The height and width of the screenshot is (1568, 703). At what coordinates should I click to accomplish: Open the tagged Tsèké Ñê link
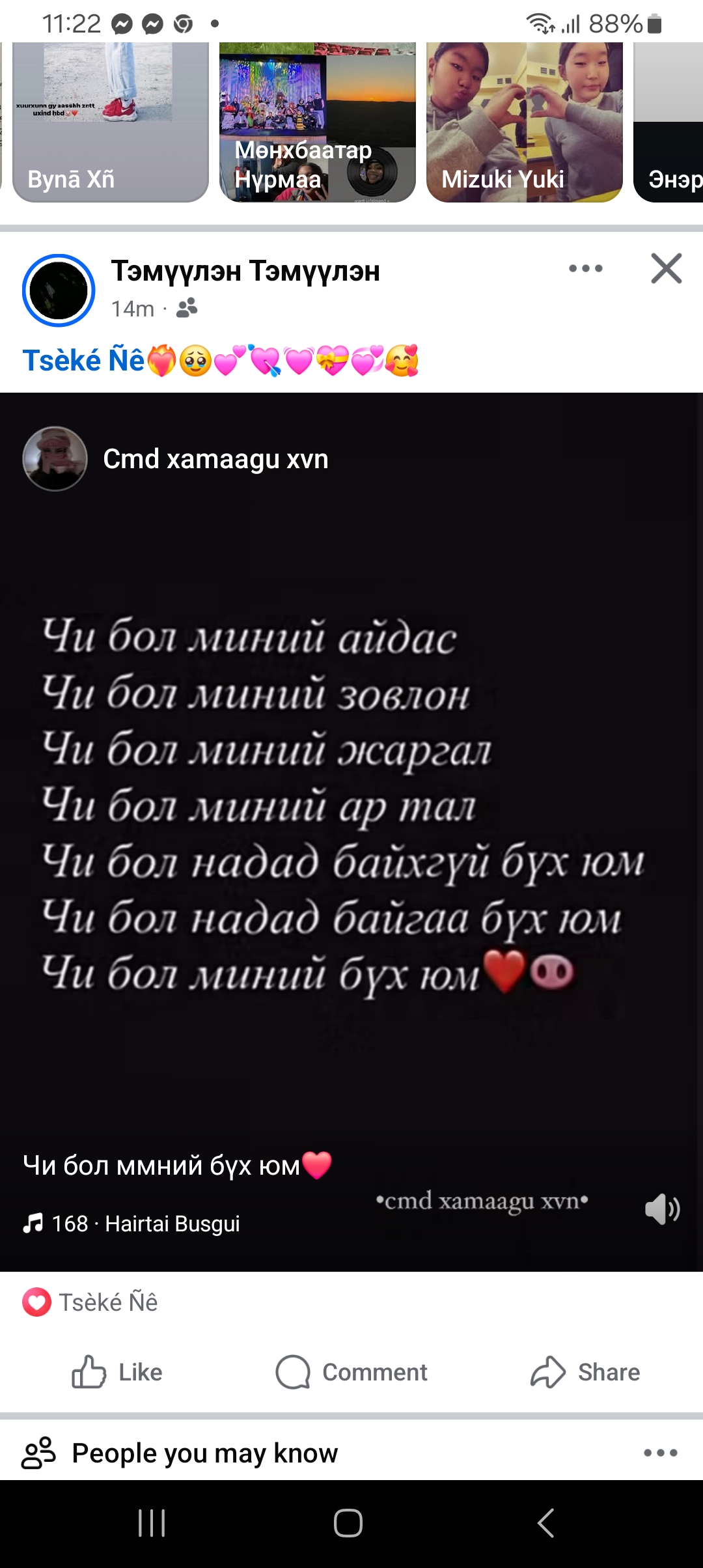tap(83, 360)
